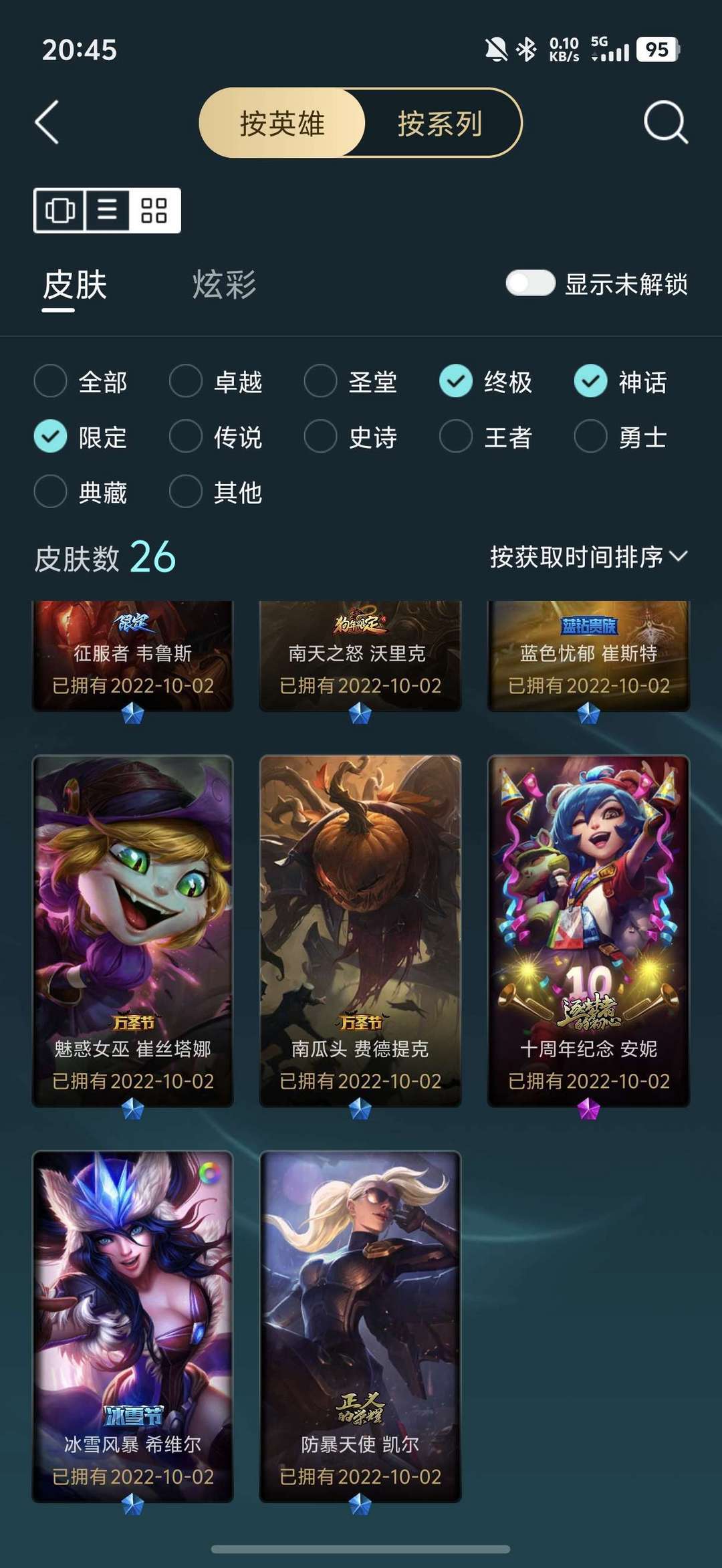722x1568 pixels.
Task: Open the 防暴天使 凯尔 skin card
Action: [x=360, y=1324]
